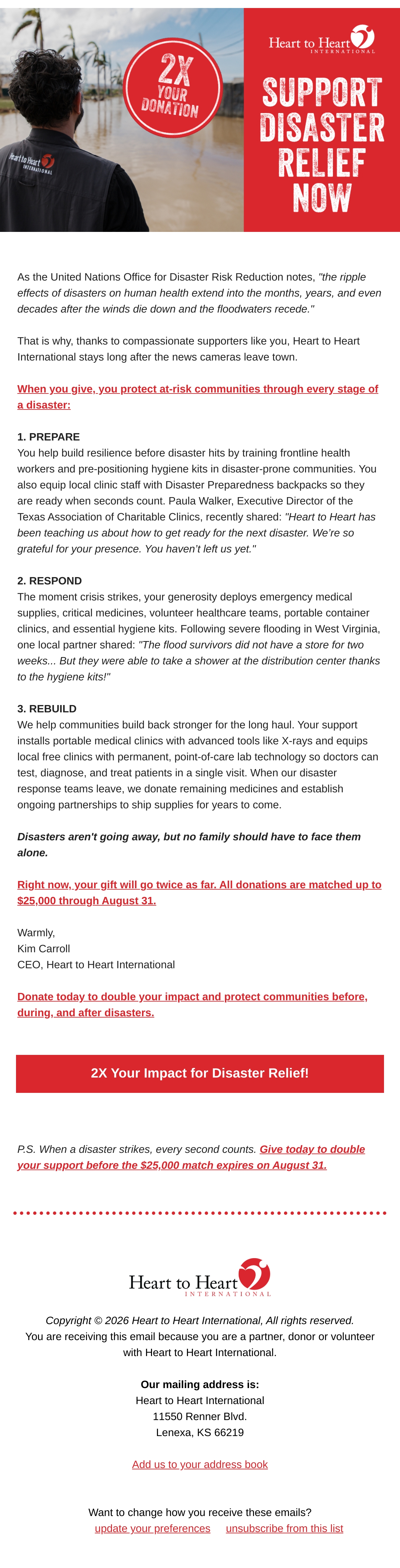Image resolution: width=400 pixels, height=1568 pixels.
Task: Follow the 'Donate today to double your impact' link
Action: 192,1004
